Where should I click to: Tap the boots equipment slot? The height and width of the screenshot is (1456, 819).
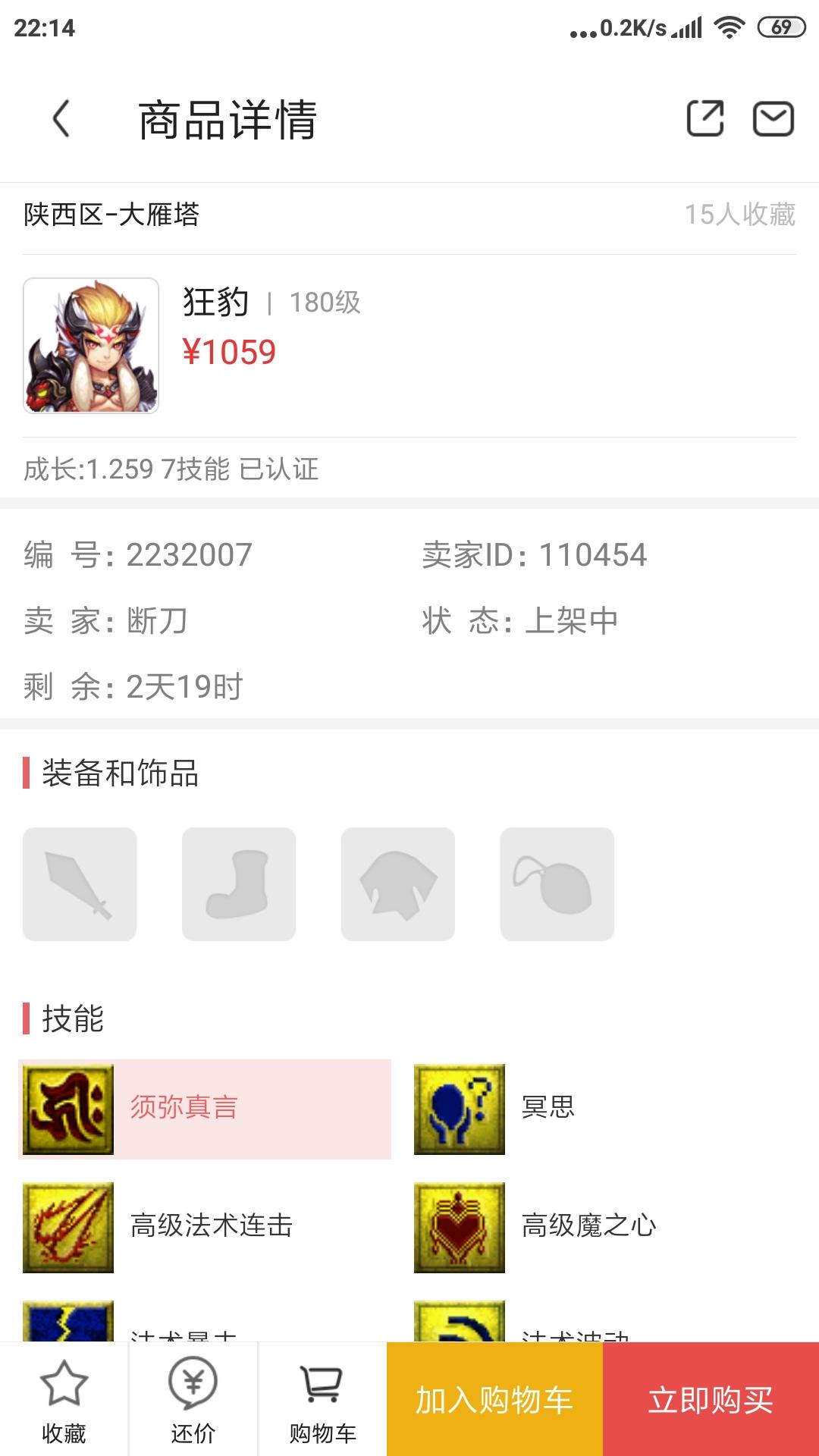(239, 884)
